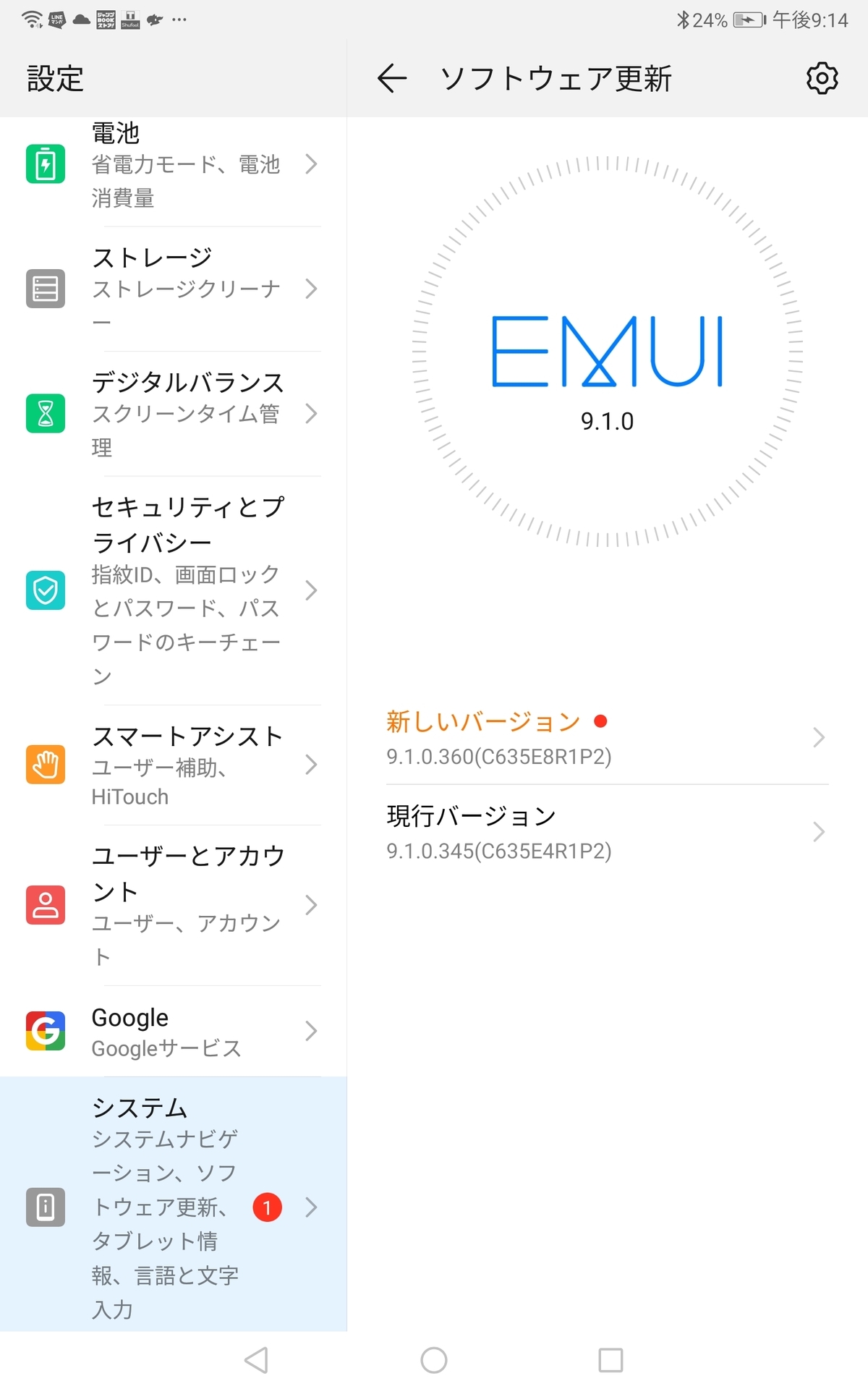Tap the system navigation back button

click(x=257, y=1360)
